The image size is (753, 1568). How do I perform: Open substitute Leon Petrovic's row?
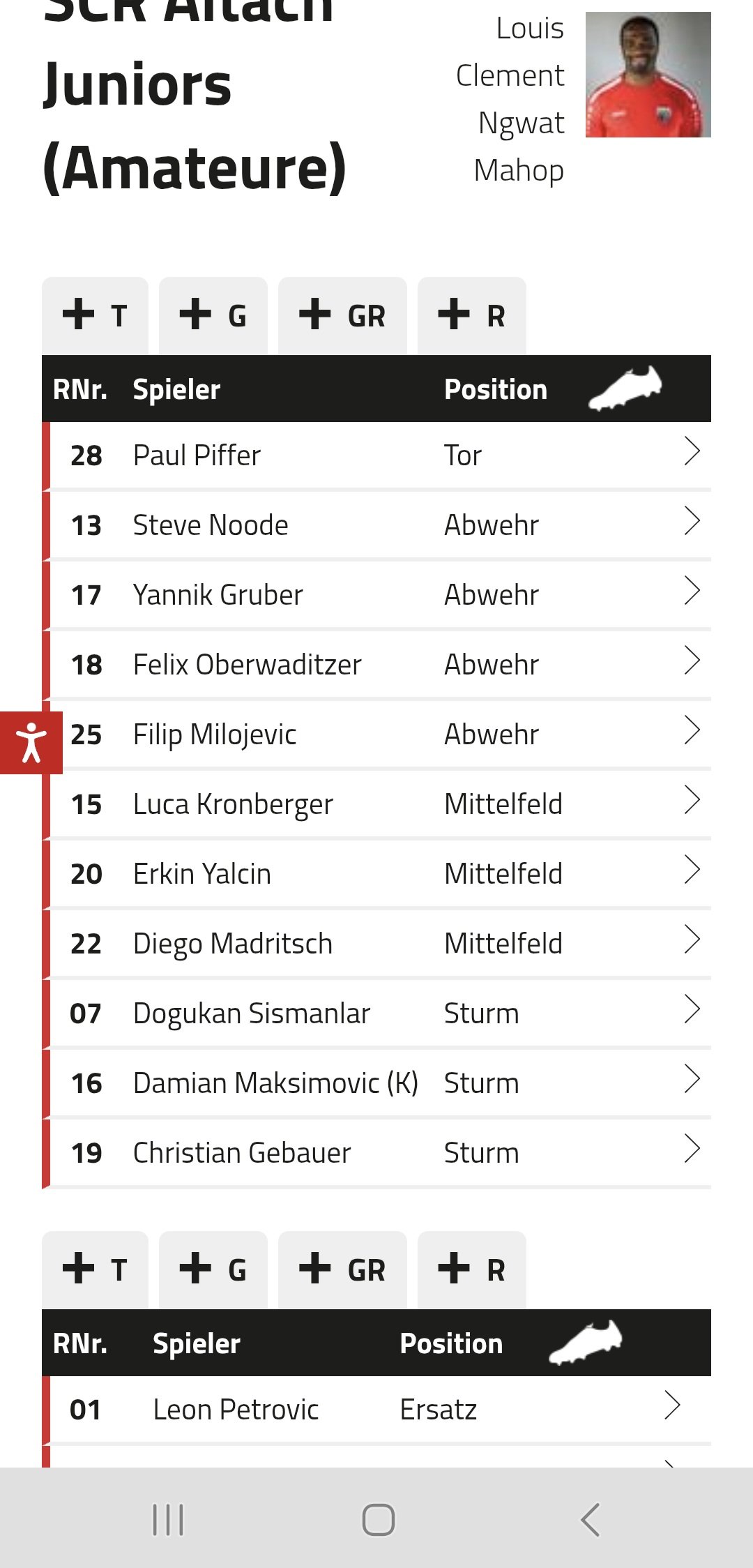click(376, 1410)
